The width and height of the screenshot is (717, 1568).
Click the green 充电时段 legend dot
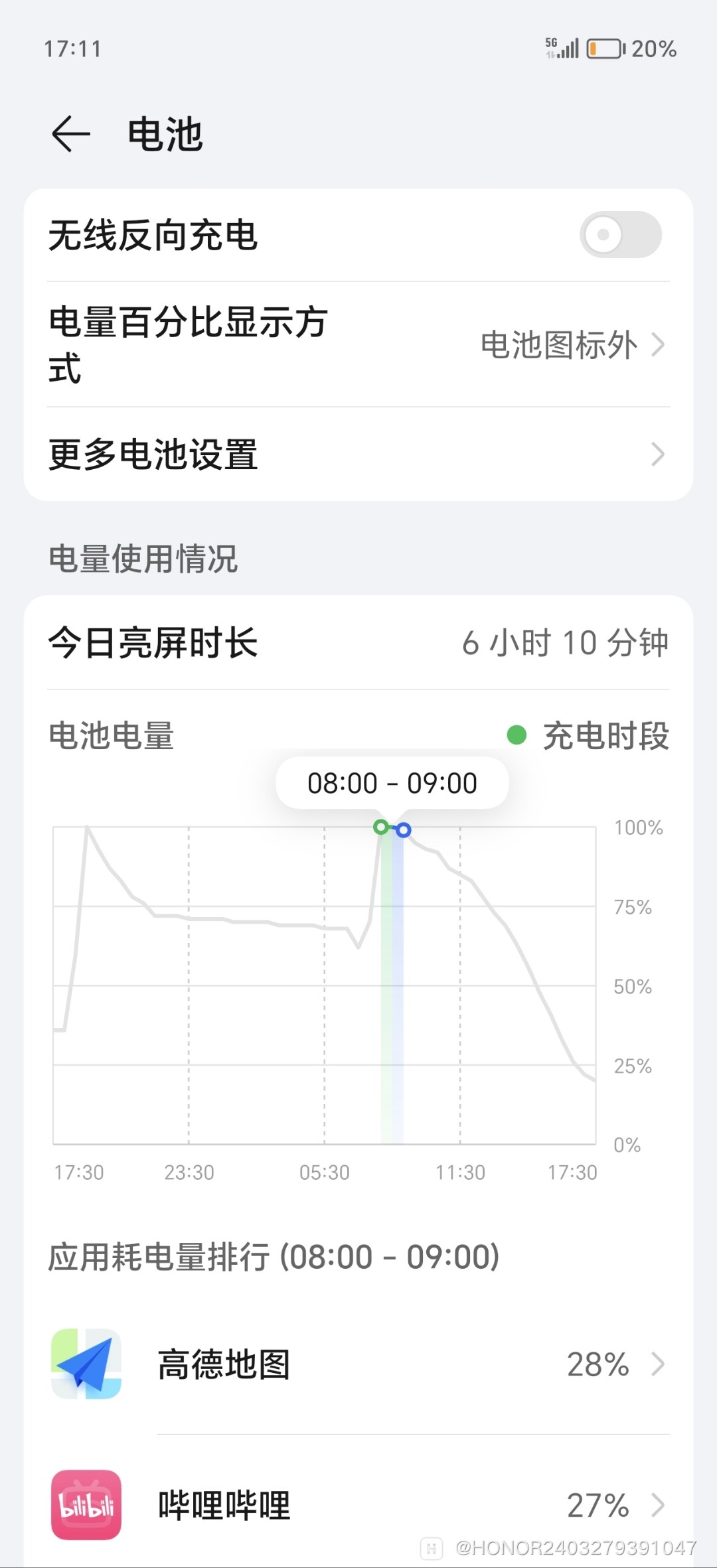(517, 735)
